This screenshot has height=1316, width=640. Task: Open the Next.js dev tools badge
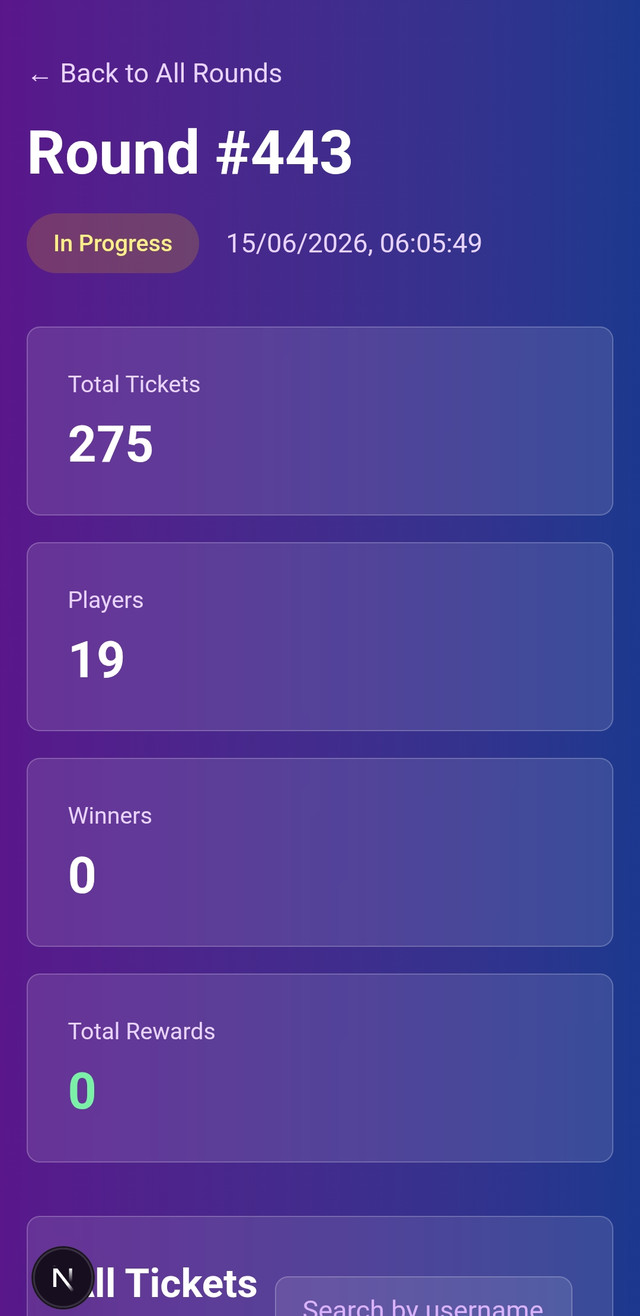(63, 1278)
